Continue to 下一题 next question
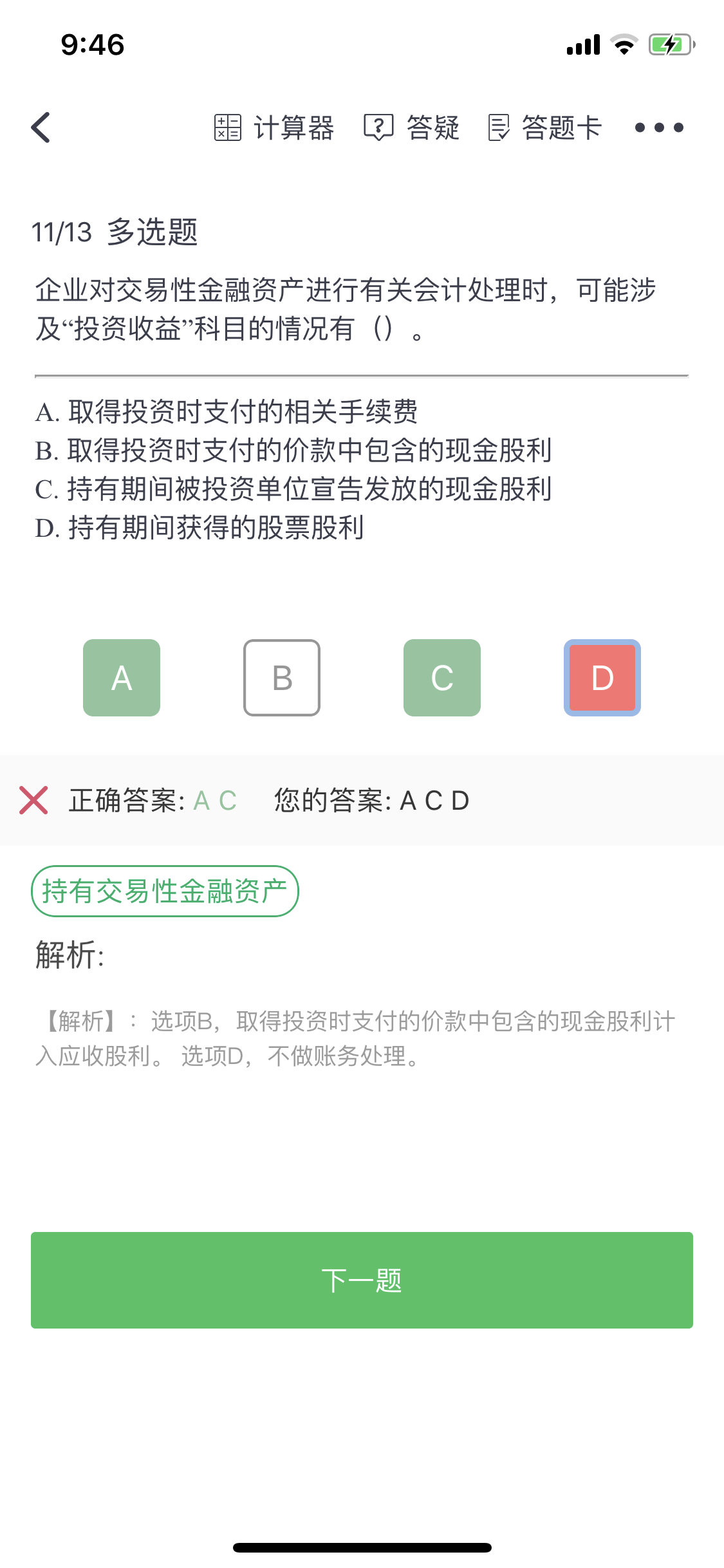The width and height of the screenshot is (724, 1568). [362, 1280]
